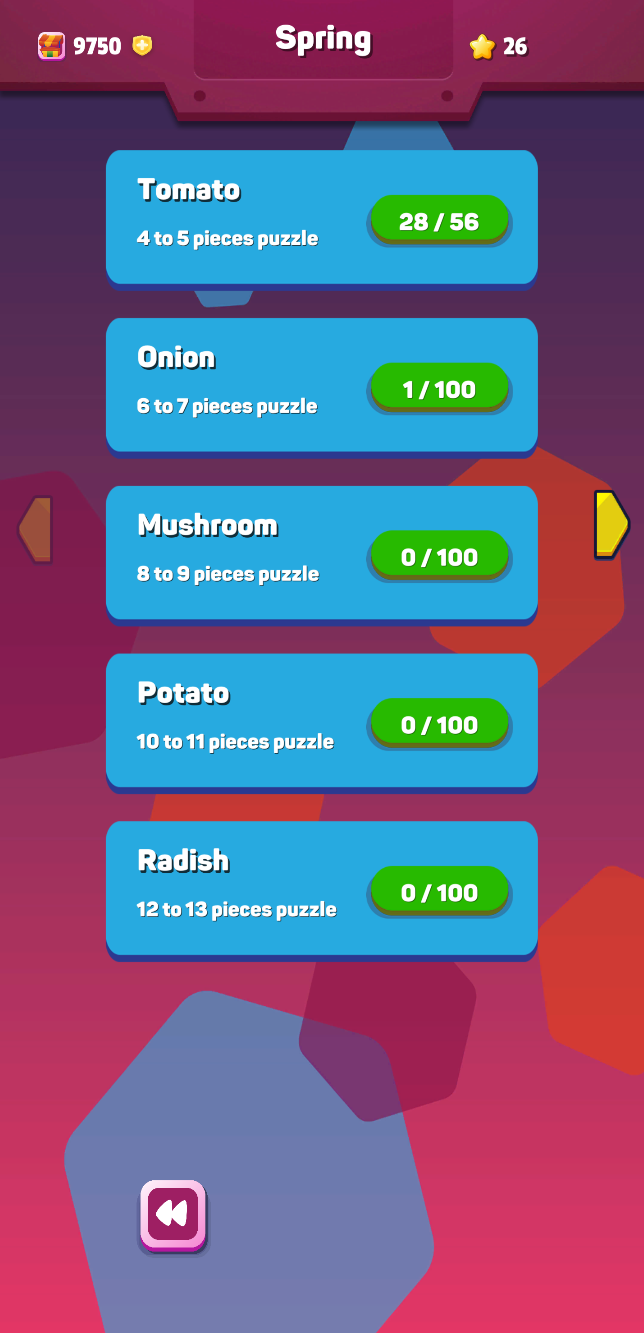
Task: Open the Radish puzzle pack
Action: point(321,888)
